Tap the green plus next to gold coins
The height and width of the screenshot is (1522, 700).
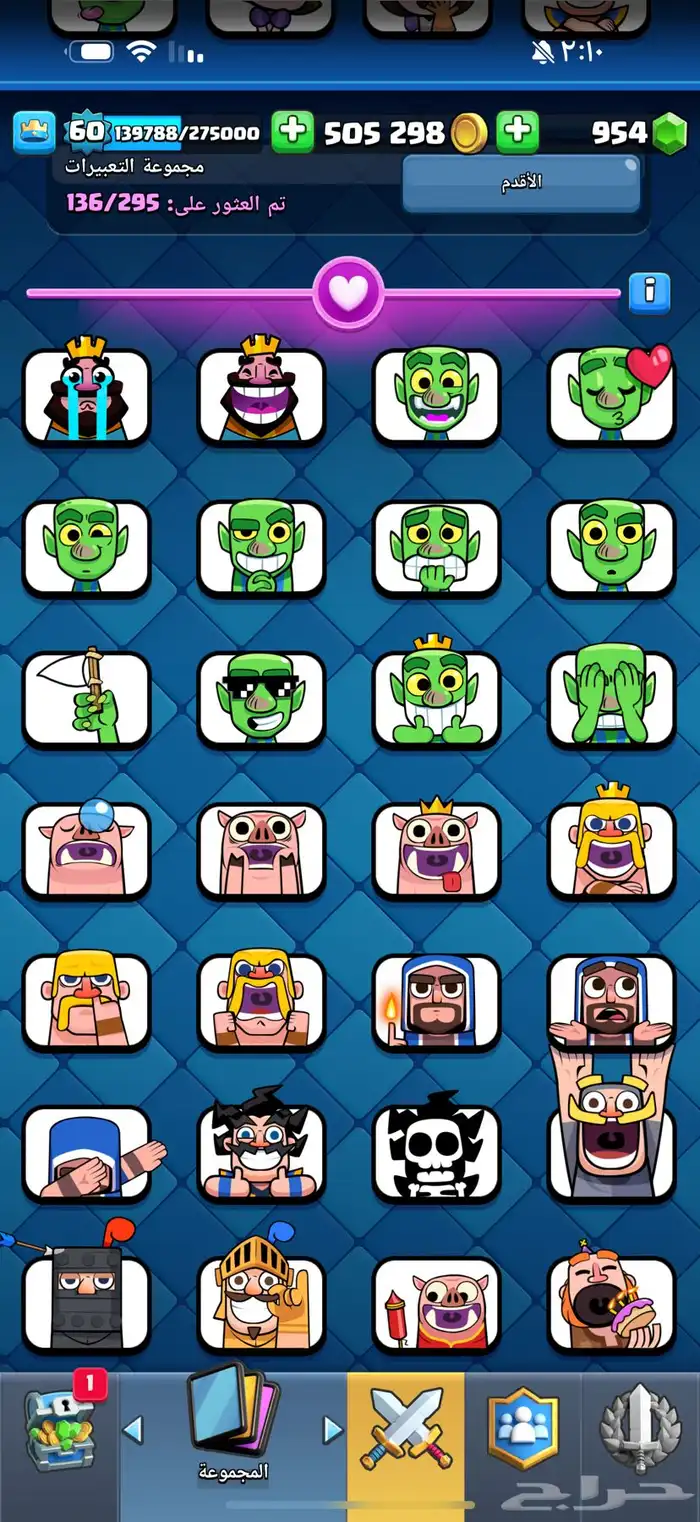click(x=292, y=132)
